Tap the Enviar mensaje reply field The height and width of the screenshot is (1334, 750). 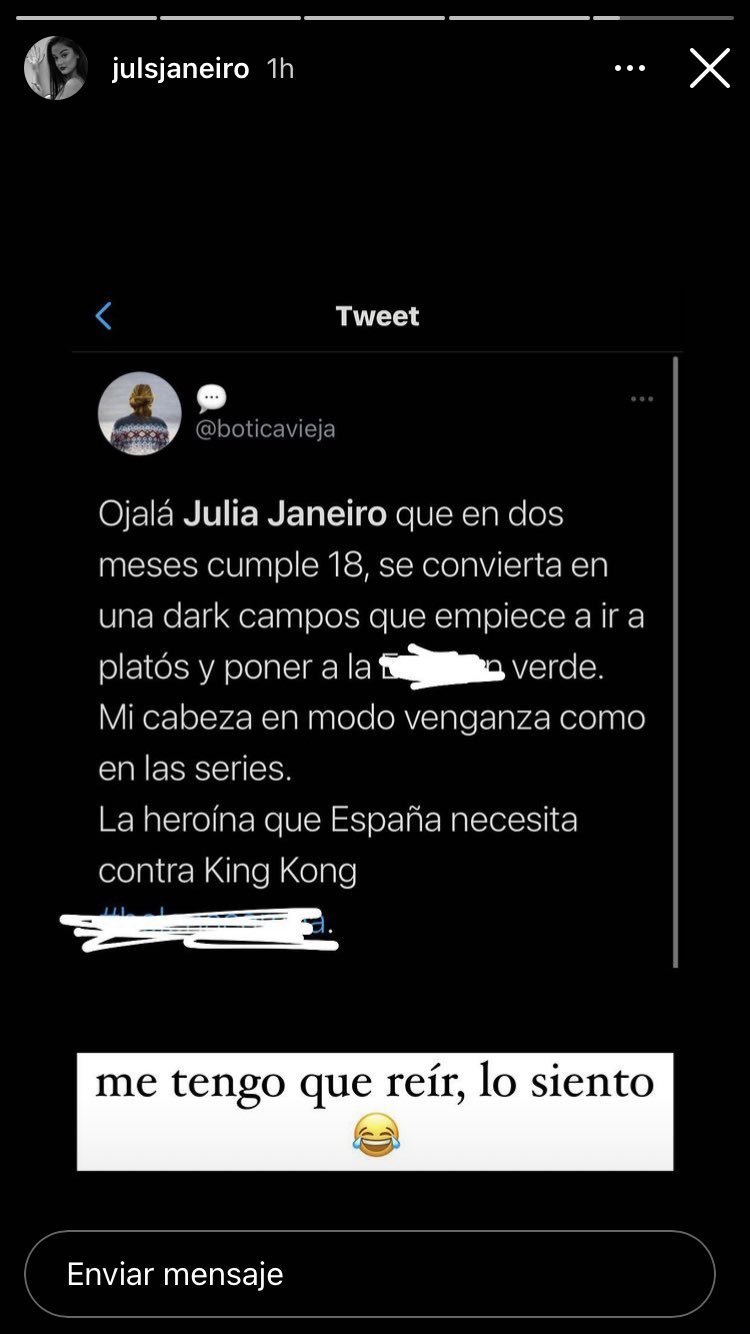point(370,1273)
